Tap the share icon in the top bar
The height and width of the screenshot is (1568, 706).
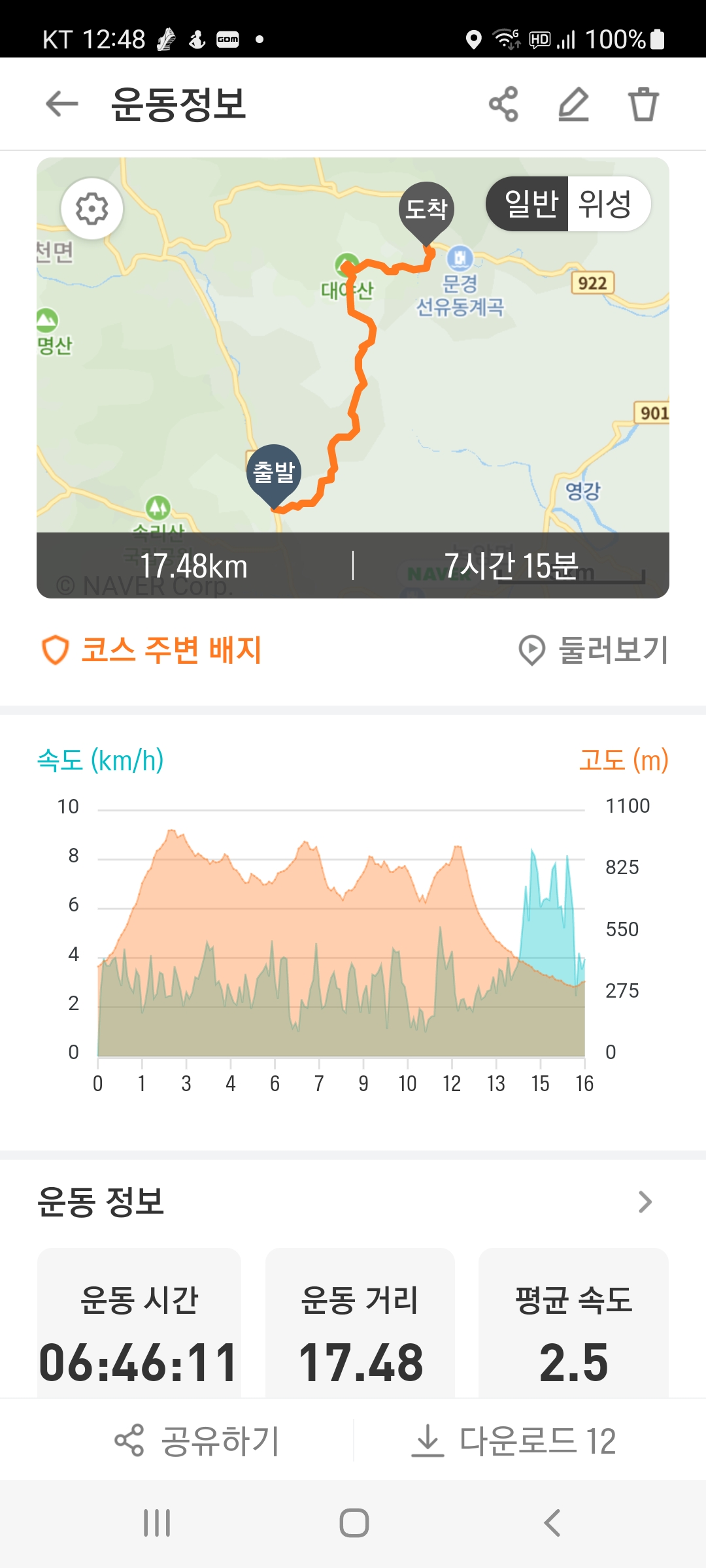click(x=503, y=104)
